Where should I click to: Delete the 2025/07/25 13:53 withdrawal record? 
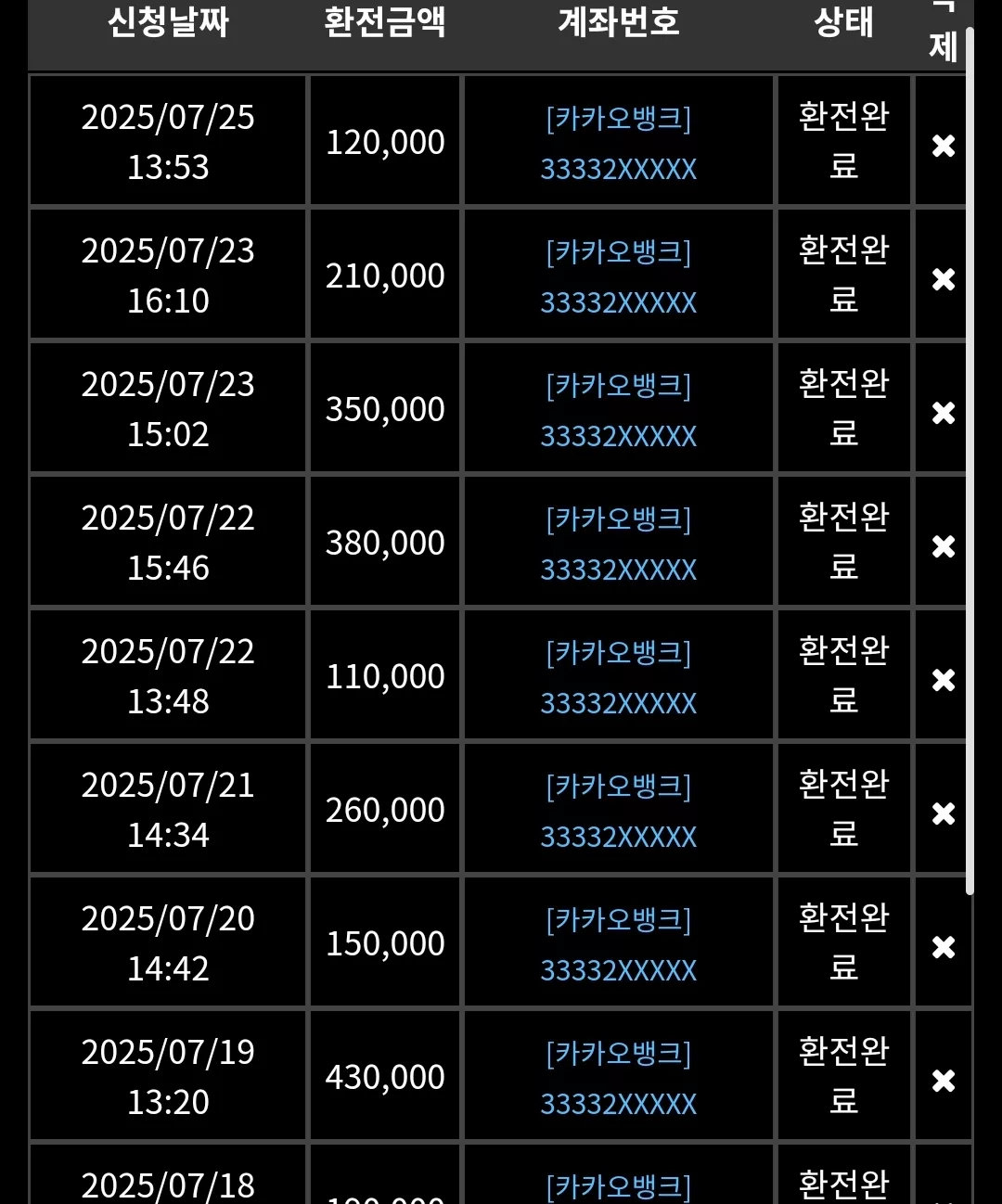click(944, 146)
